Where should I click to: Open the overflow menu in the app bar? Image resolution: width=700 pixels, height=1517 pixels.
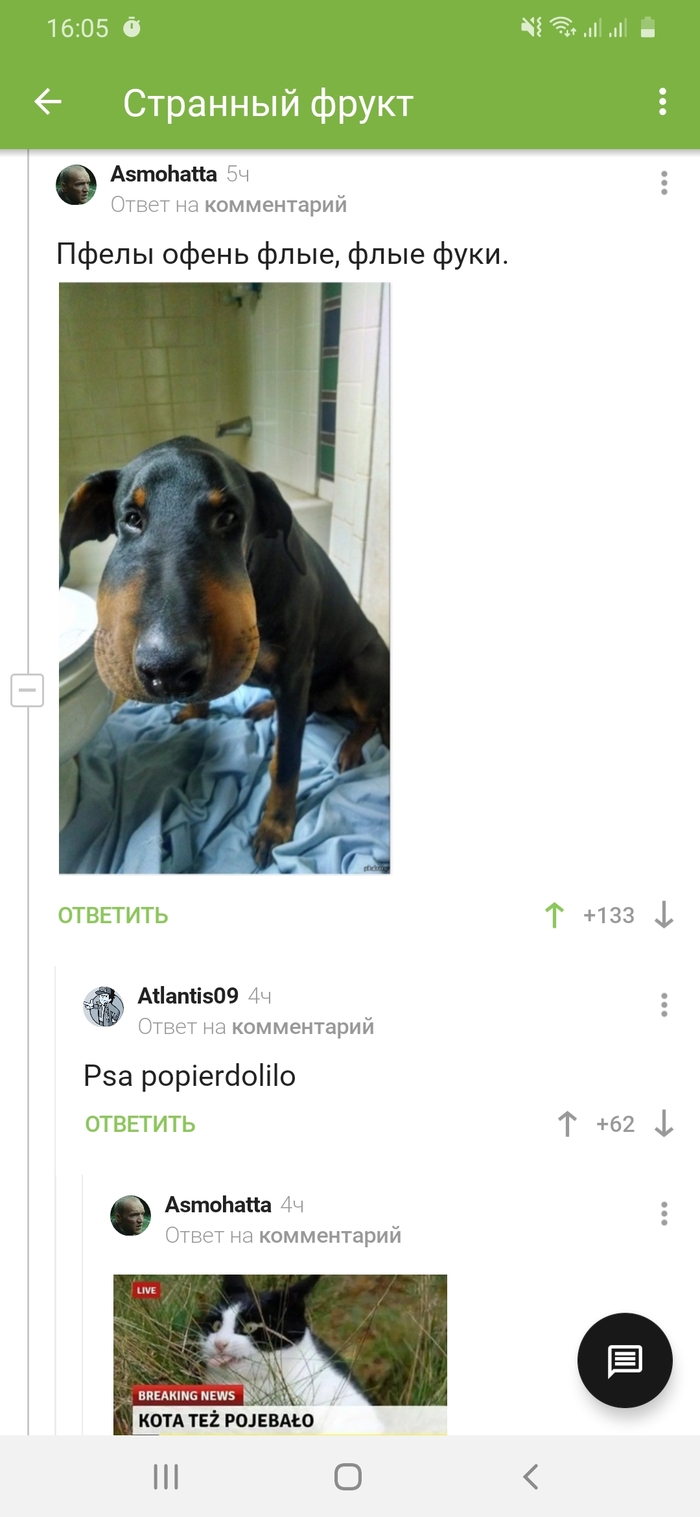tap(662, 102)
